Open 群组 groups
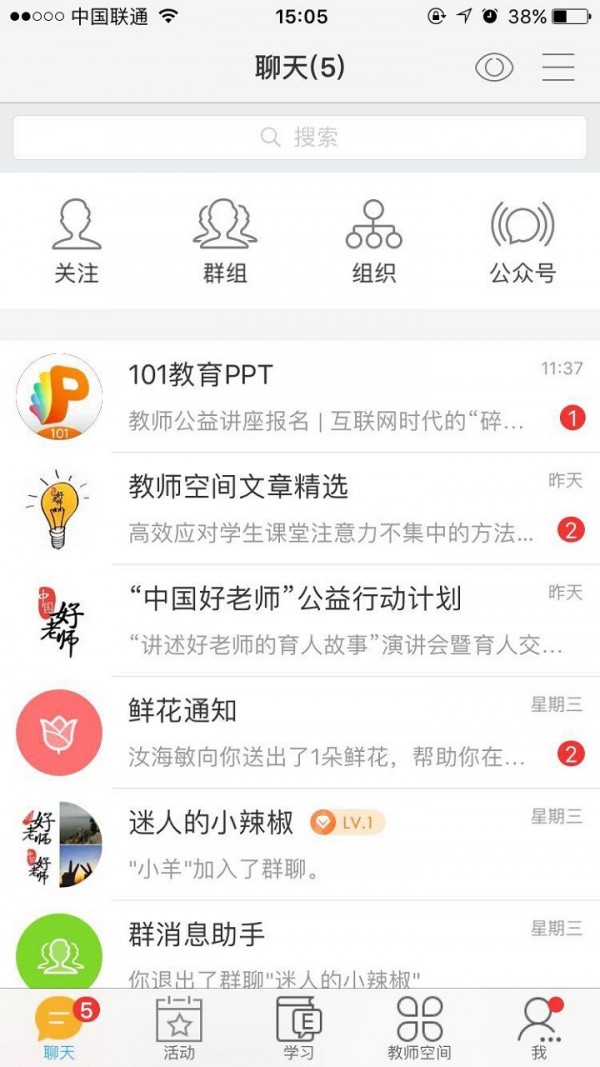Viewport: 600px width, 1067px height. tap(225, 241)
